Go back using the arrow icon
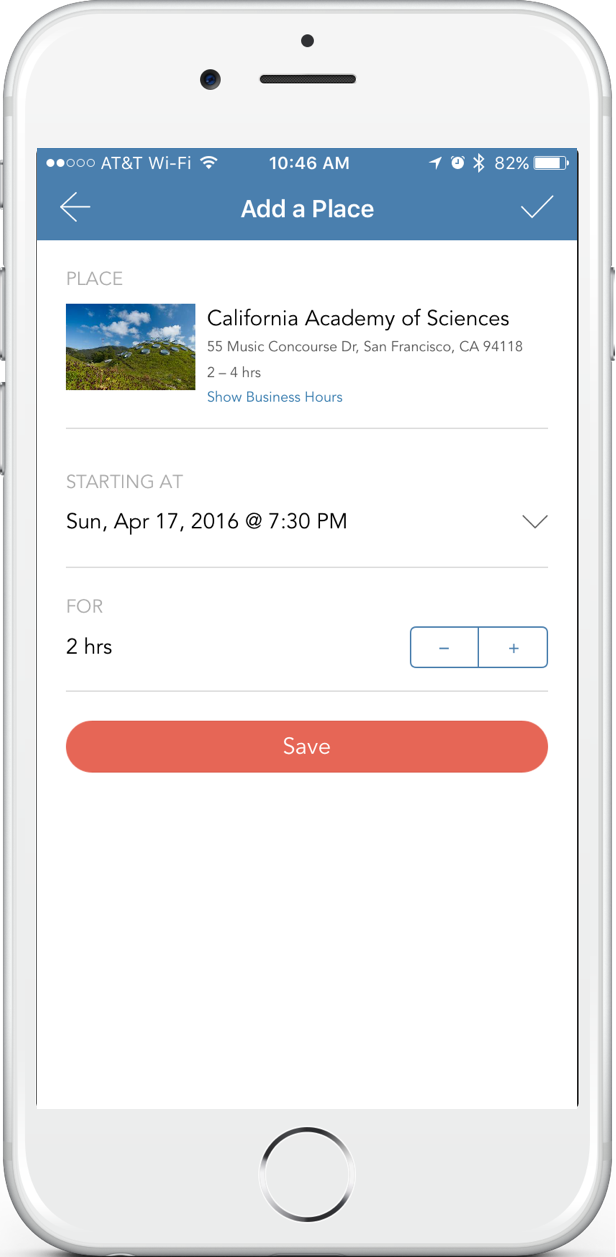 coord(75,208)
